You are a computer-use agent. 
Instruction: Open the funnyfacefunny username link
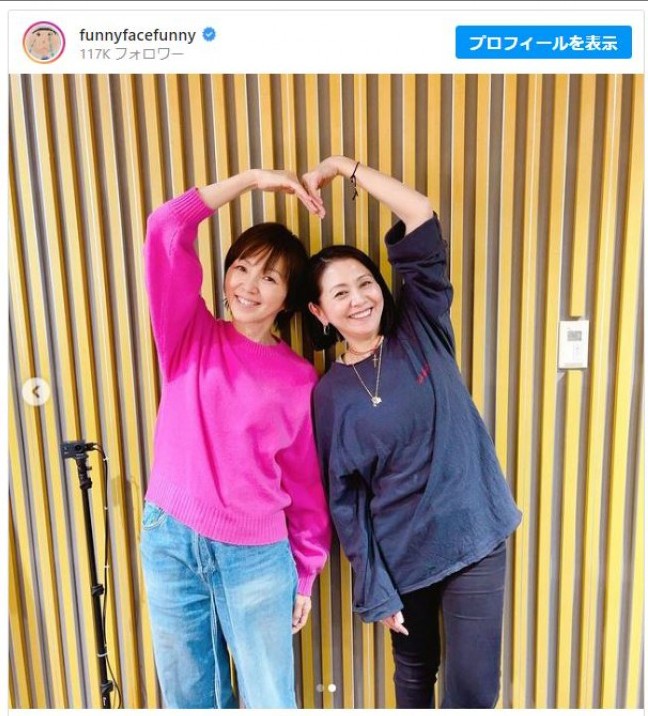click(x=137, y=34)
